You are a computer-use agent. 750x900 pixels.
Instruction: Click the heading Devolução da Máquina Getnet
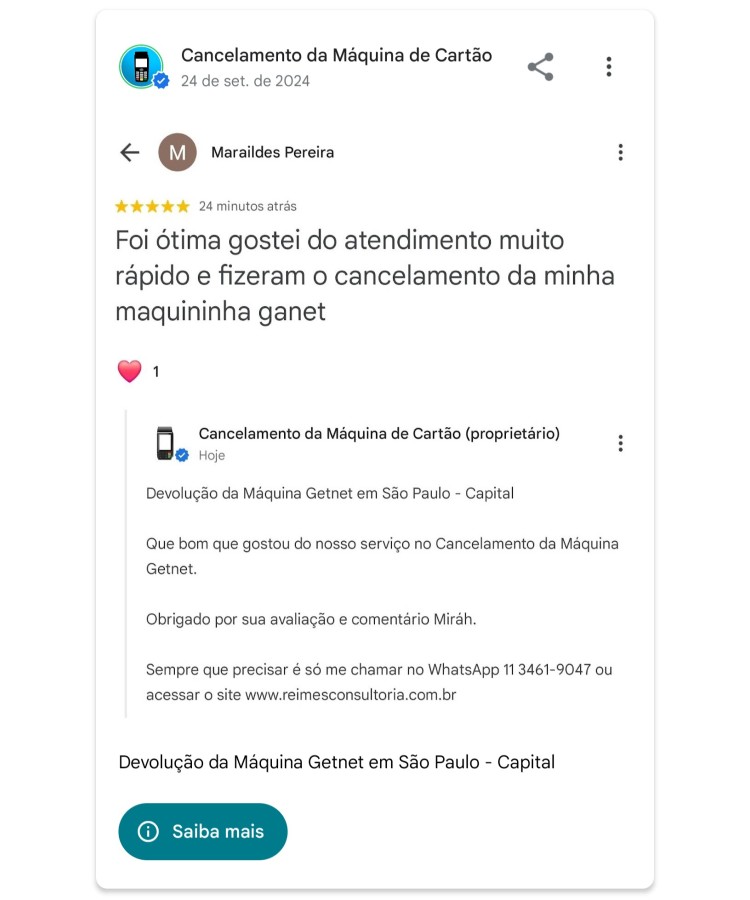[x=337, y=762]
